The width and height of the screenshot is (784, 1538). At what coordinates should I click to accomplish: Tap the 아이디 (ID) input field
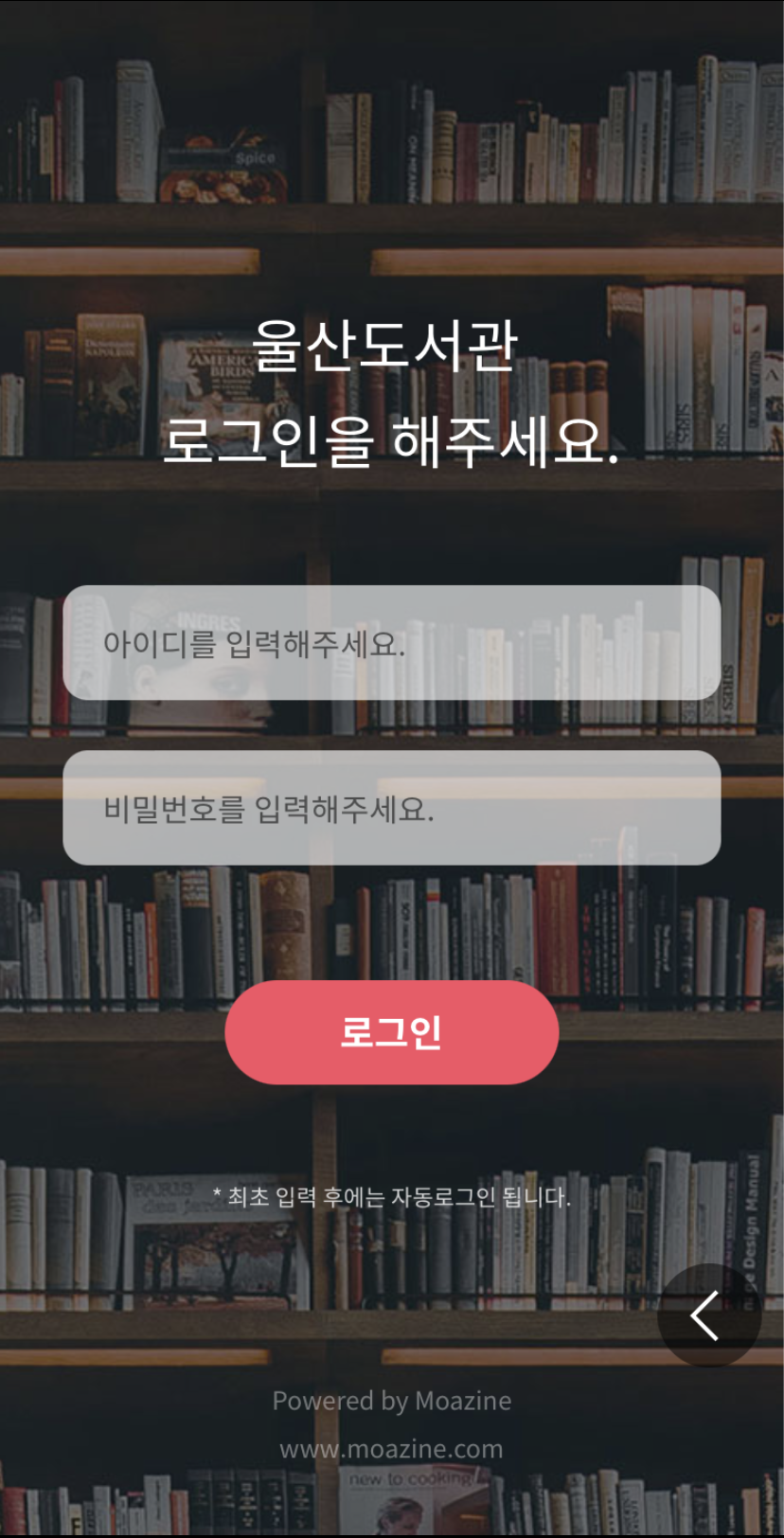pos(391,643)
